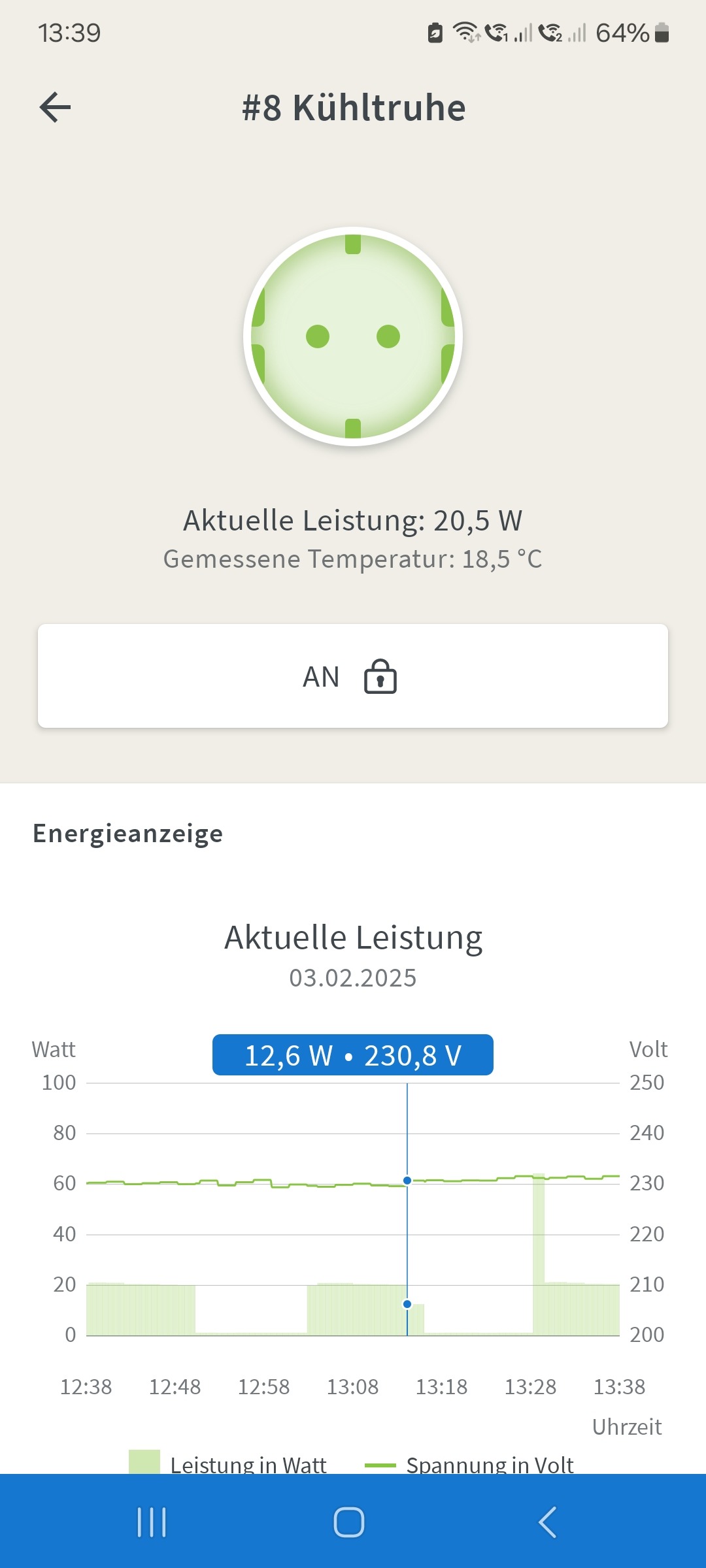Open the recent apps overview

tap(152, 1522)
